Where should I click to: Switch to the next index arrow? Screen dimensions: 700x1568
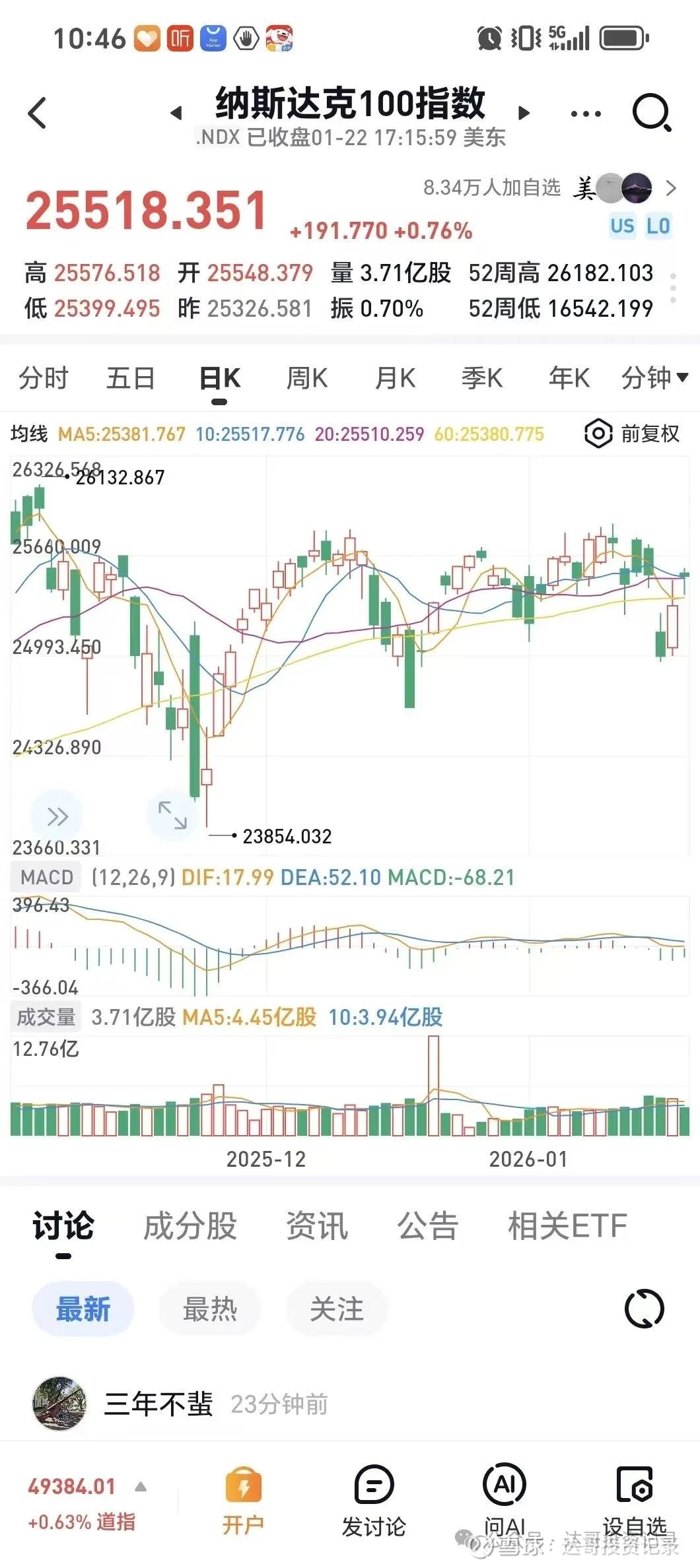point(524,113)
